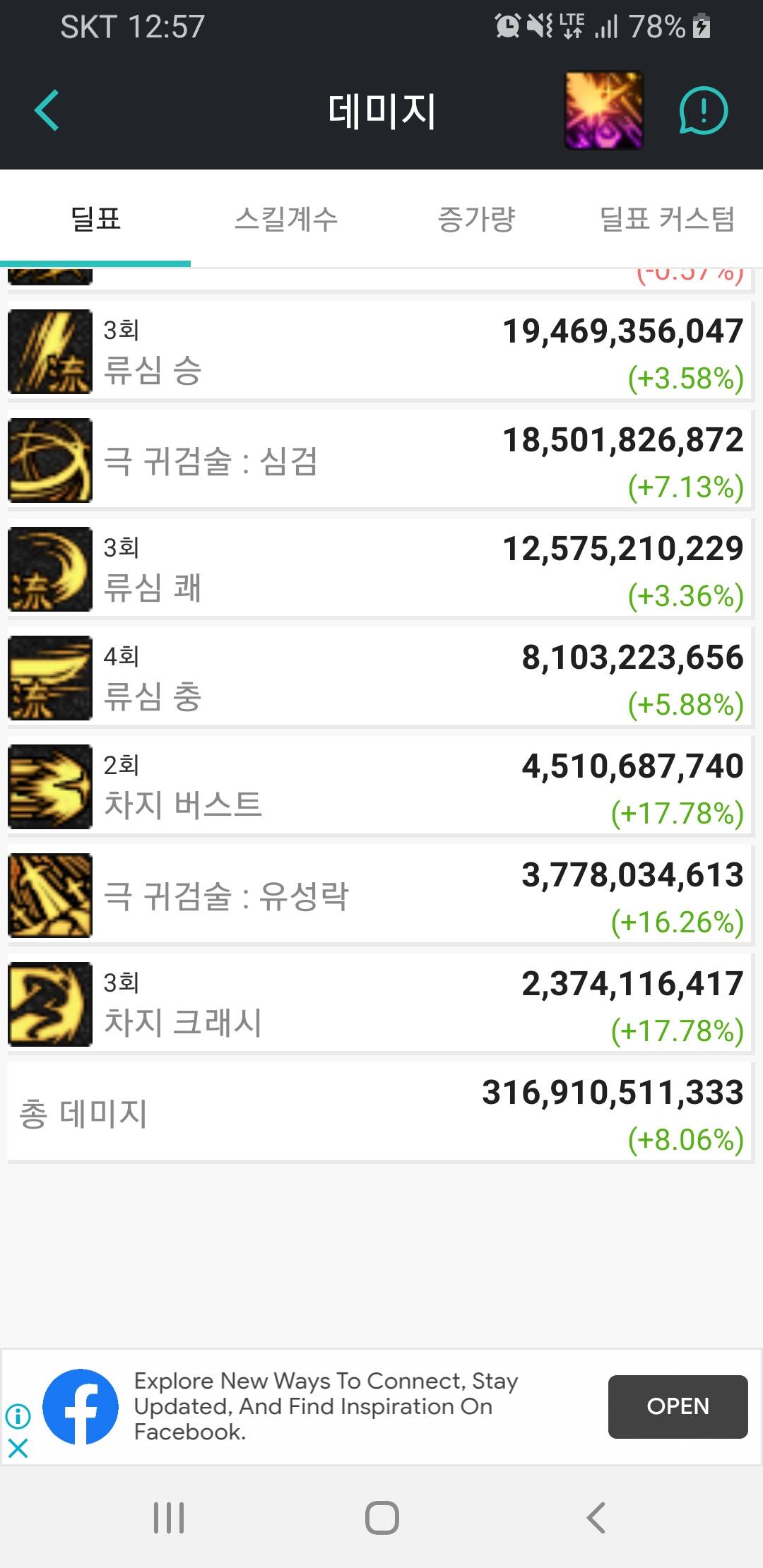Open the 극 귀검술 : 유성락 row
The width and height of the screenshot is (763, 1568).
381,895
